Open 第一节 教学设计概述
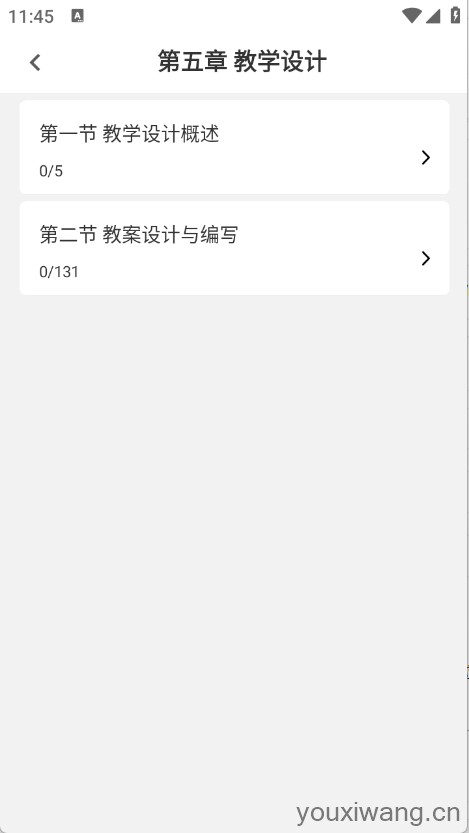469x833 pixels. pos(234,147)
